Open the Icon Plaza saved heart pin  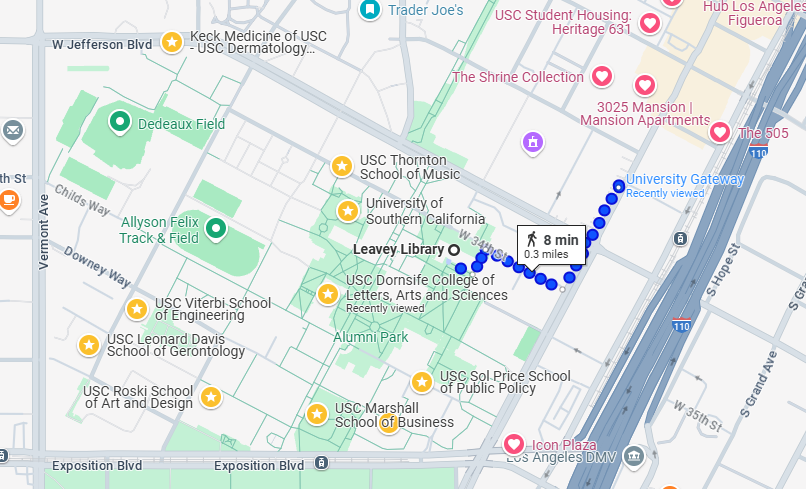tap(514, 444)
